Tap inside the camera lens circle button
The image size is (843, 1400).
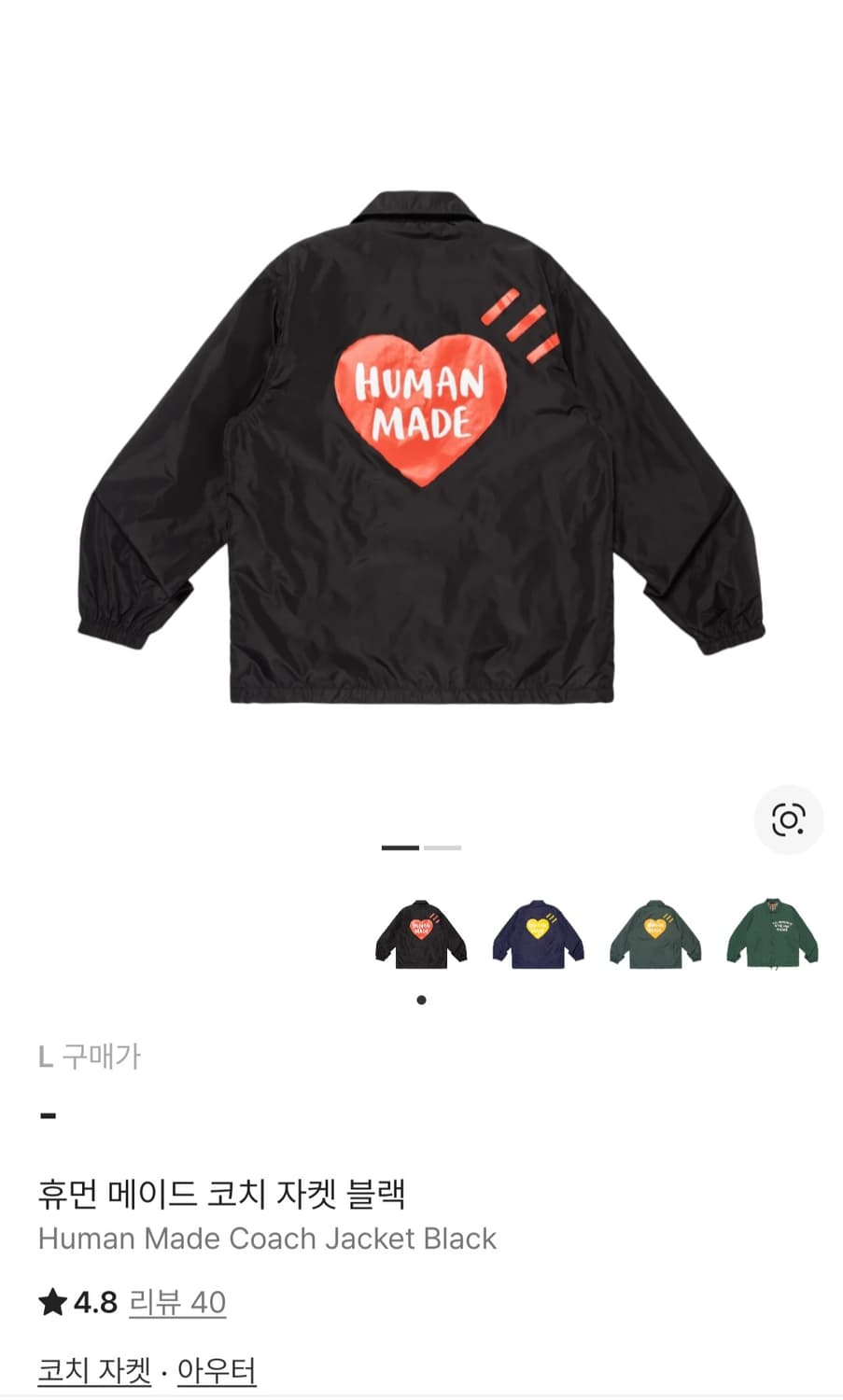tap(789, 819)
